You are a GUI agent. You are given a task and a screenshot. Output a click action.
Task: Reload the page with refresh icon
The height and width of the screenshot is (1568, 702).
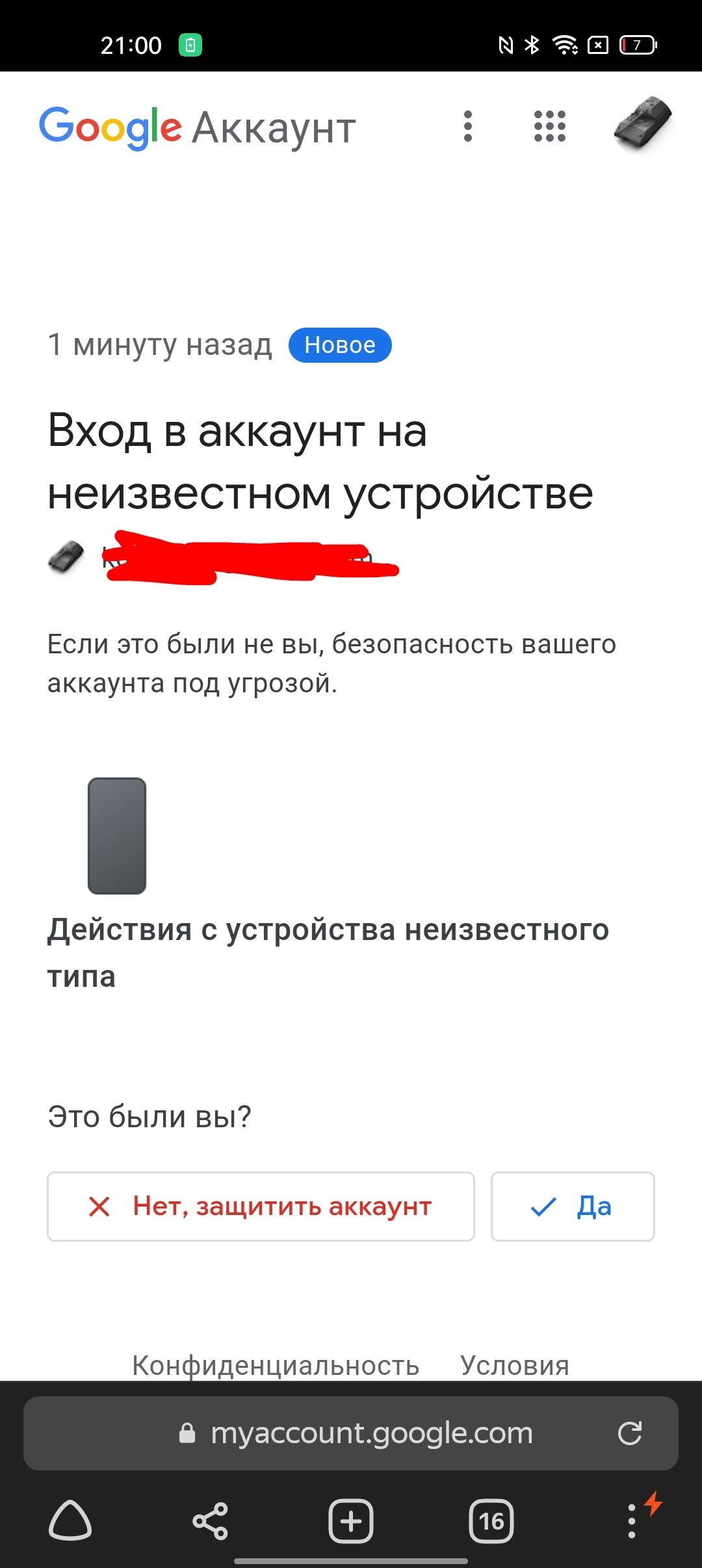(630, 1433)
